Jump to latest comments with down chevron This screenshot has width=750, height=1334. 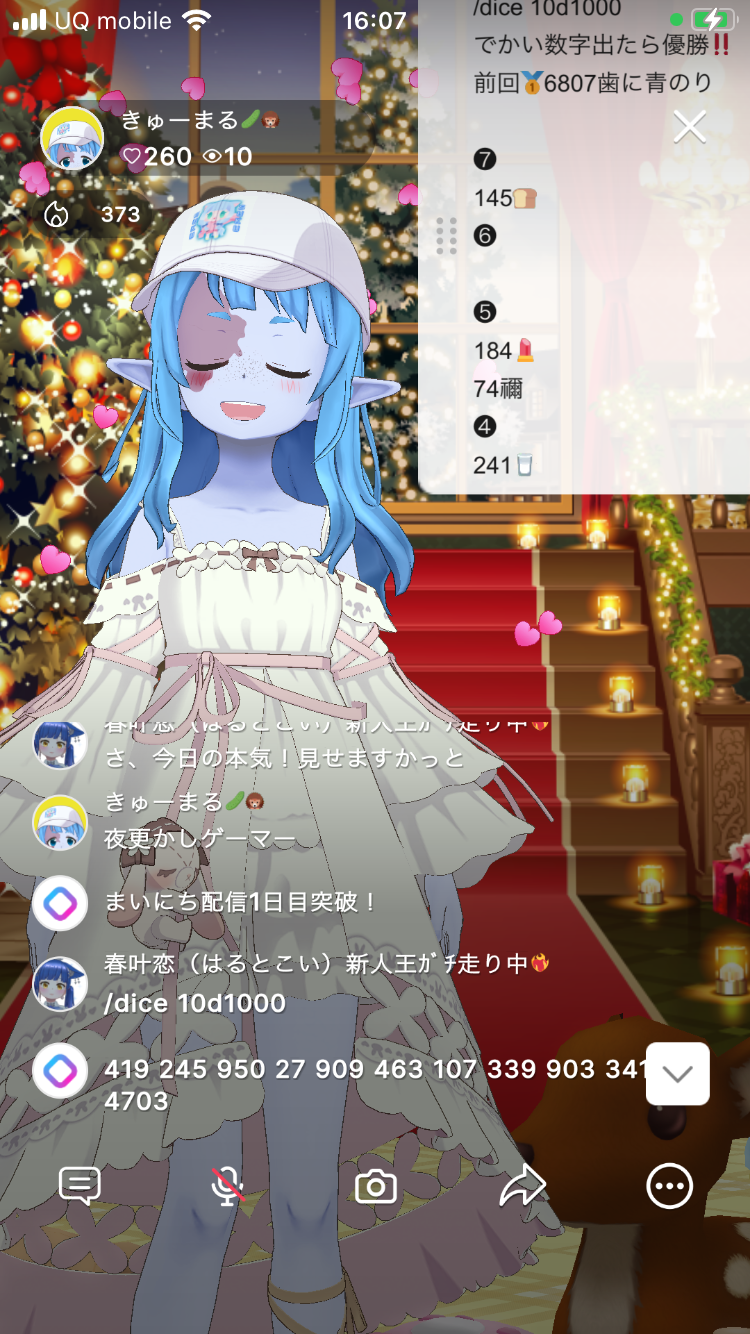click(677, 1074)
